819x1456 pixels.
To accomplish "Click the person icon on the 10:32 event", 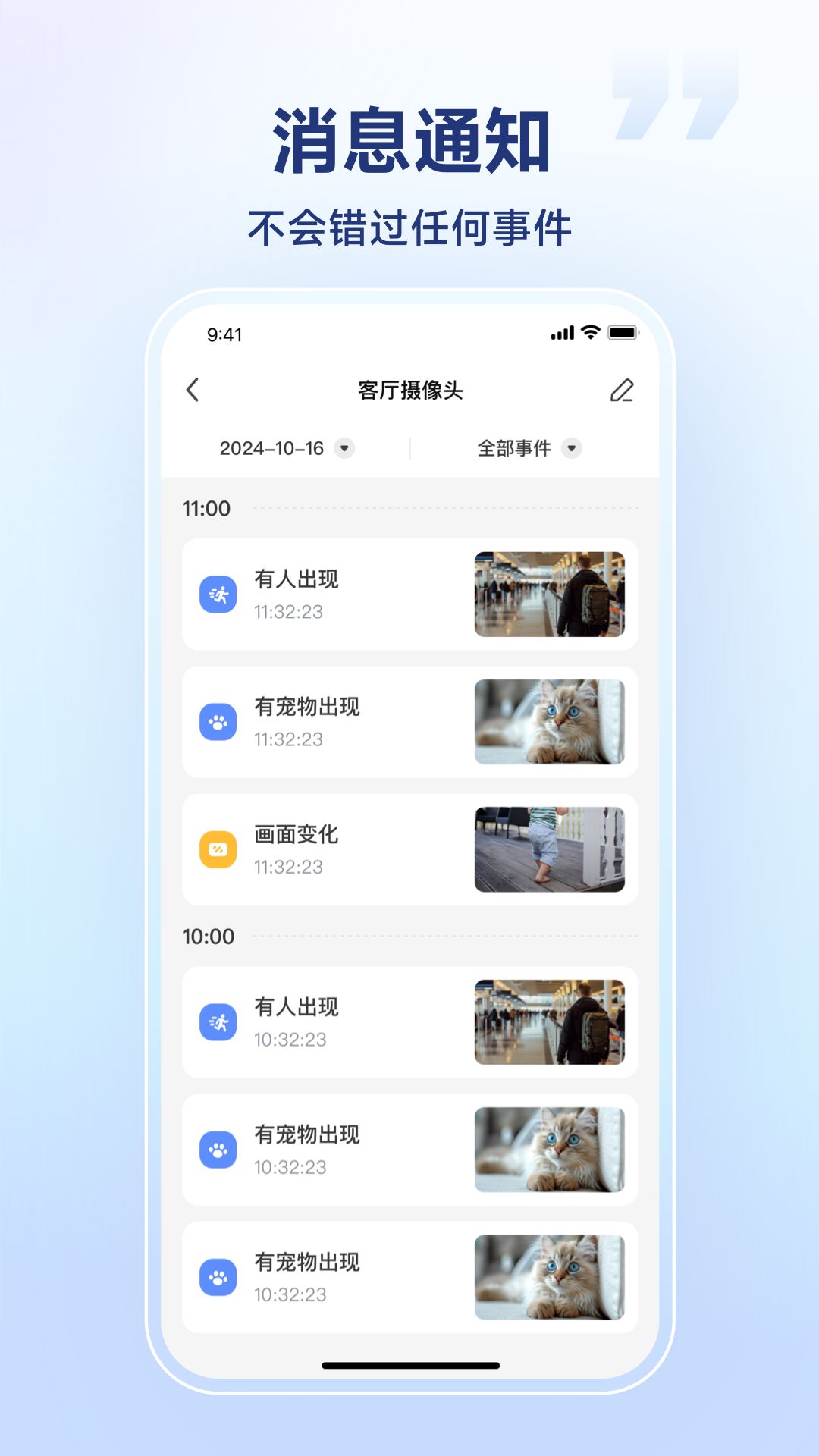I will (218, 1022).
